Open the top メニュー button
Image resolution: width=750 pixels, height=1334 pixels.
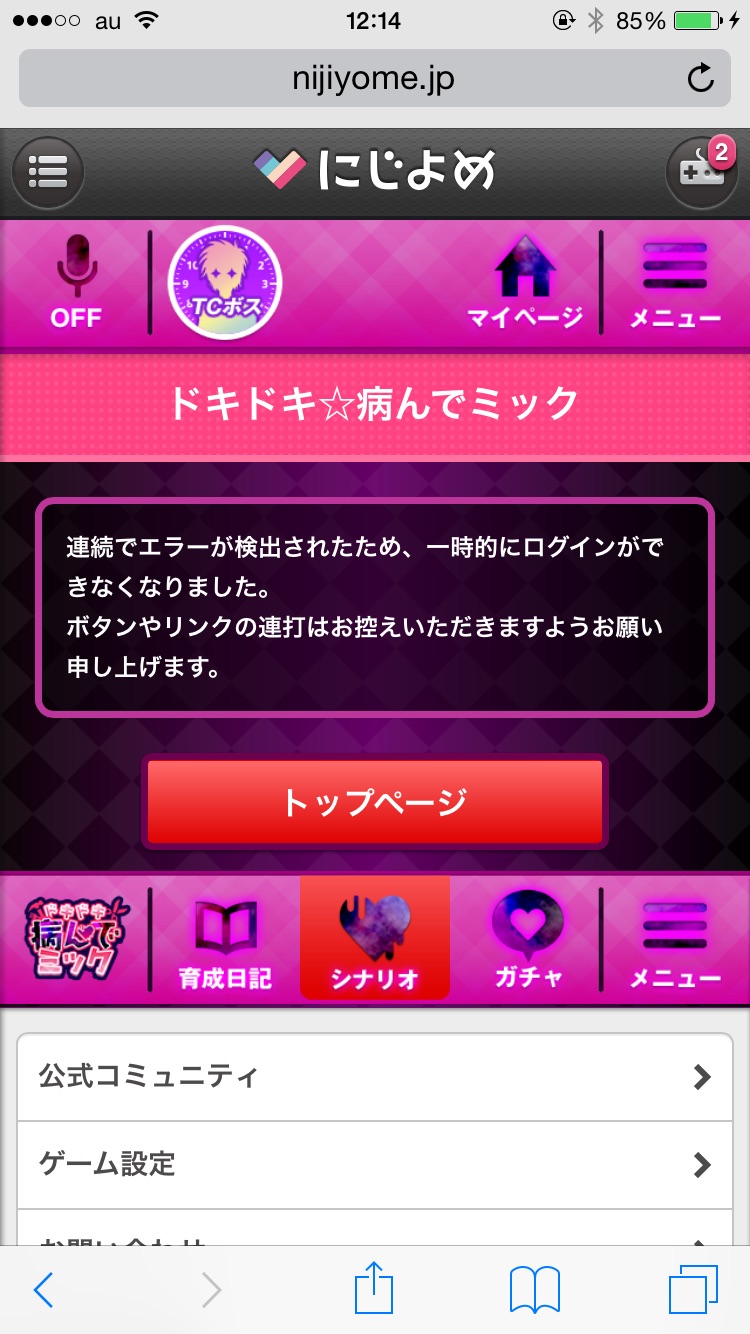click(675, 283)
